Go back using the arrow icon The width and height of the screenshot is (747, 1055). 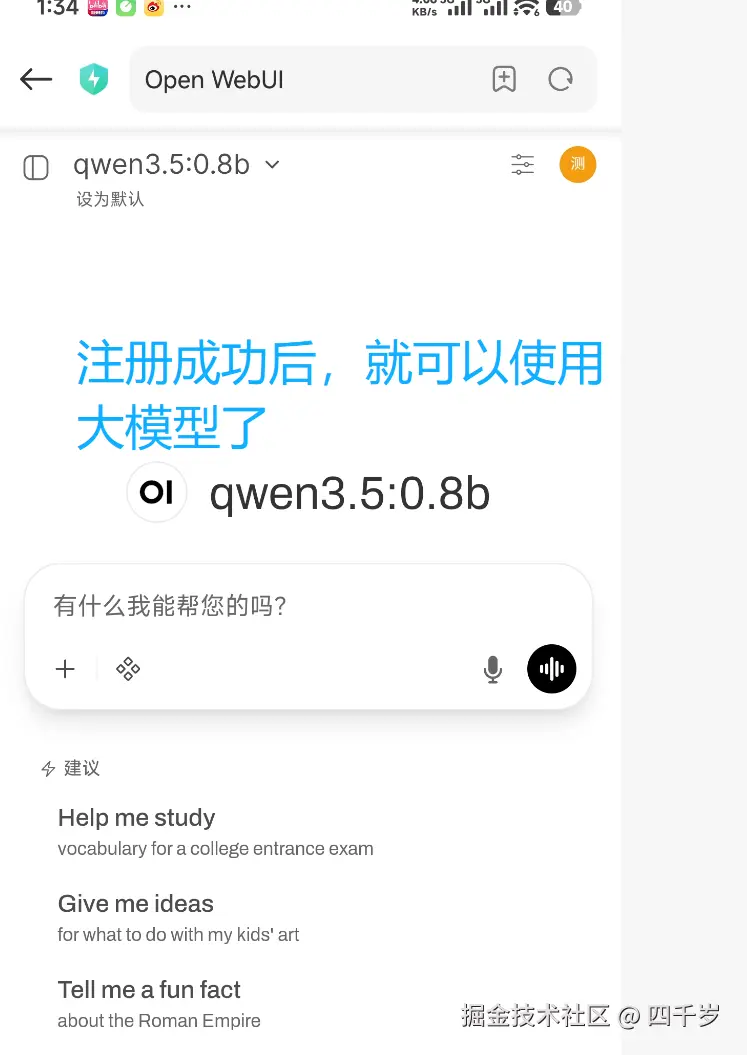click(35, 79)
